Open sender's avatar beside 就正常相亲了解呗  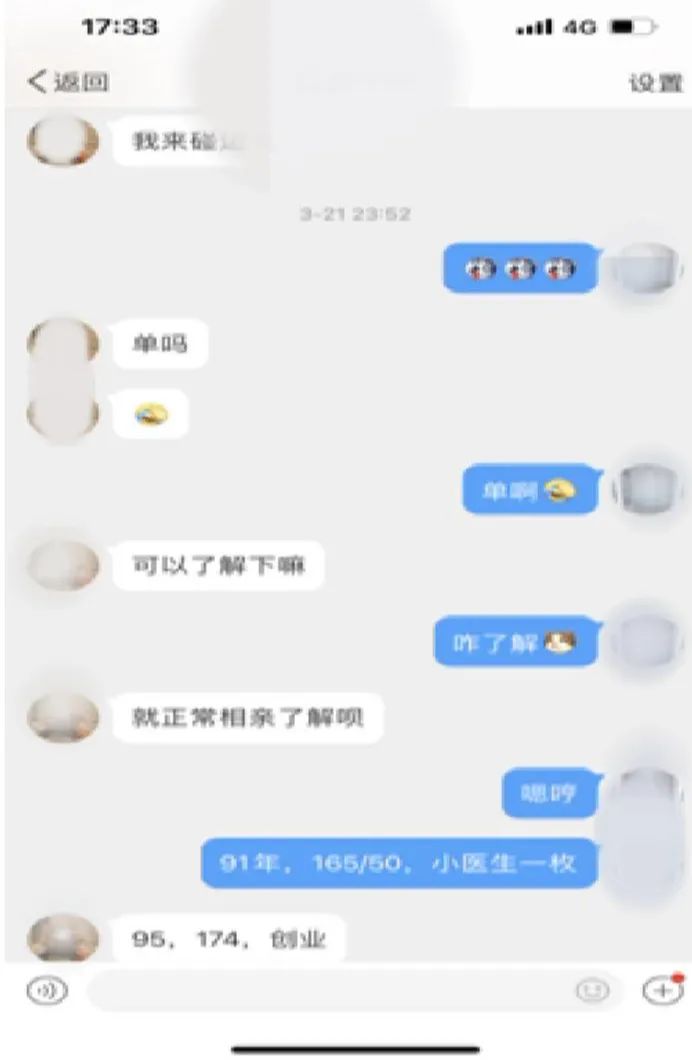click(x=62, y=718)
